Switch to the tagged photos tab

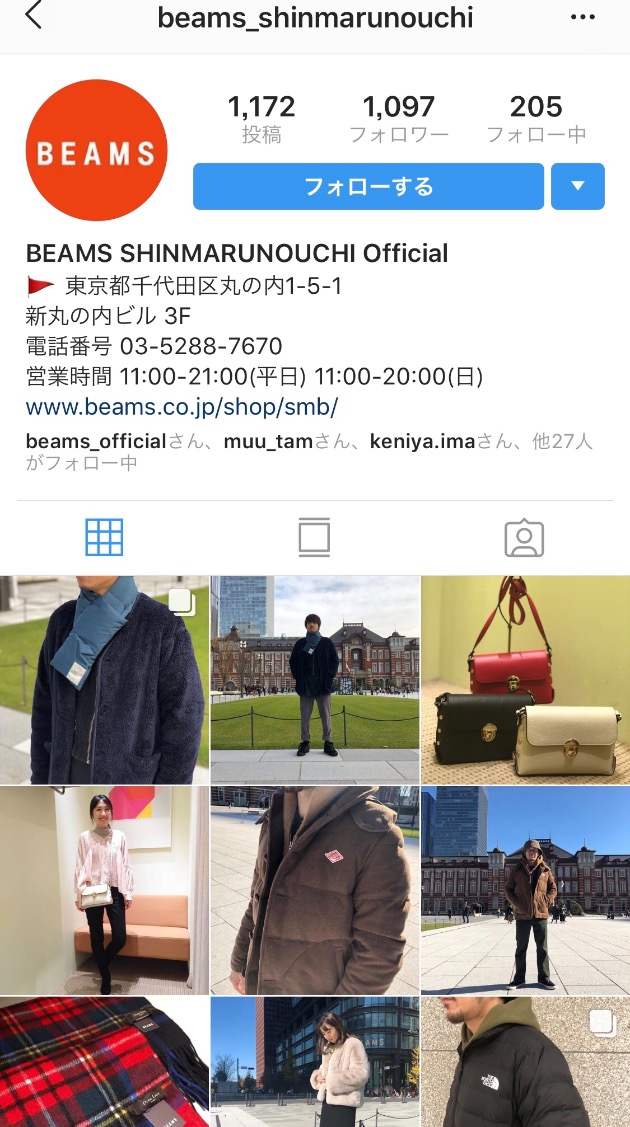(x=524, y=538)
